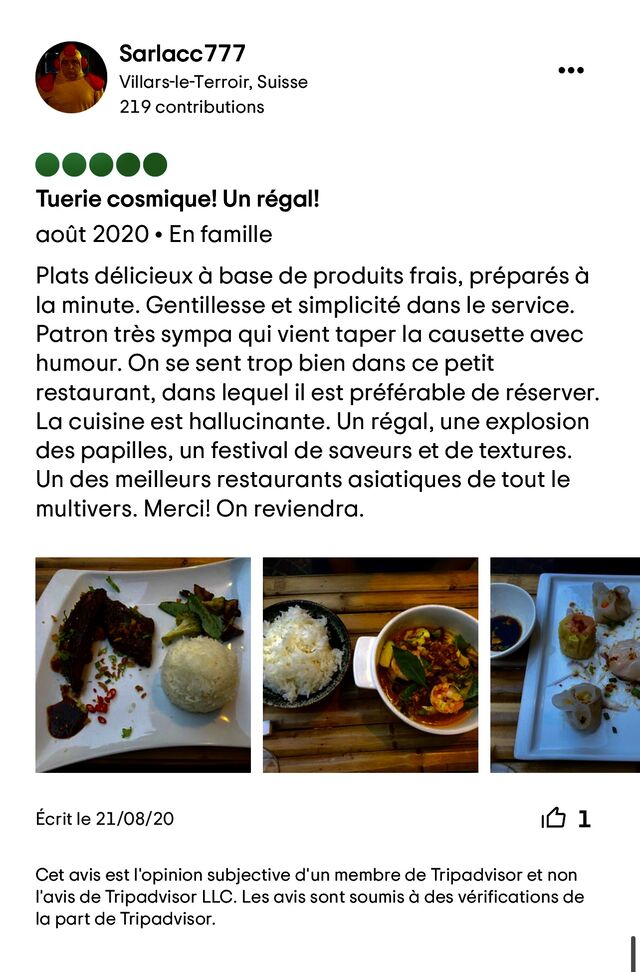Mark this review as helpful with thumbs-up
Screen dimensions: 640x972
click(x=554, y=819)
